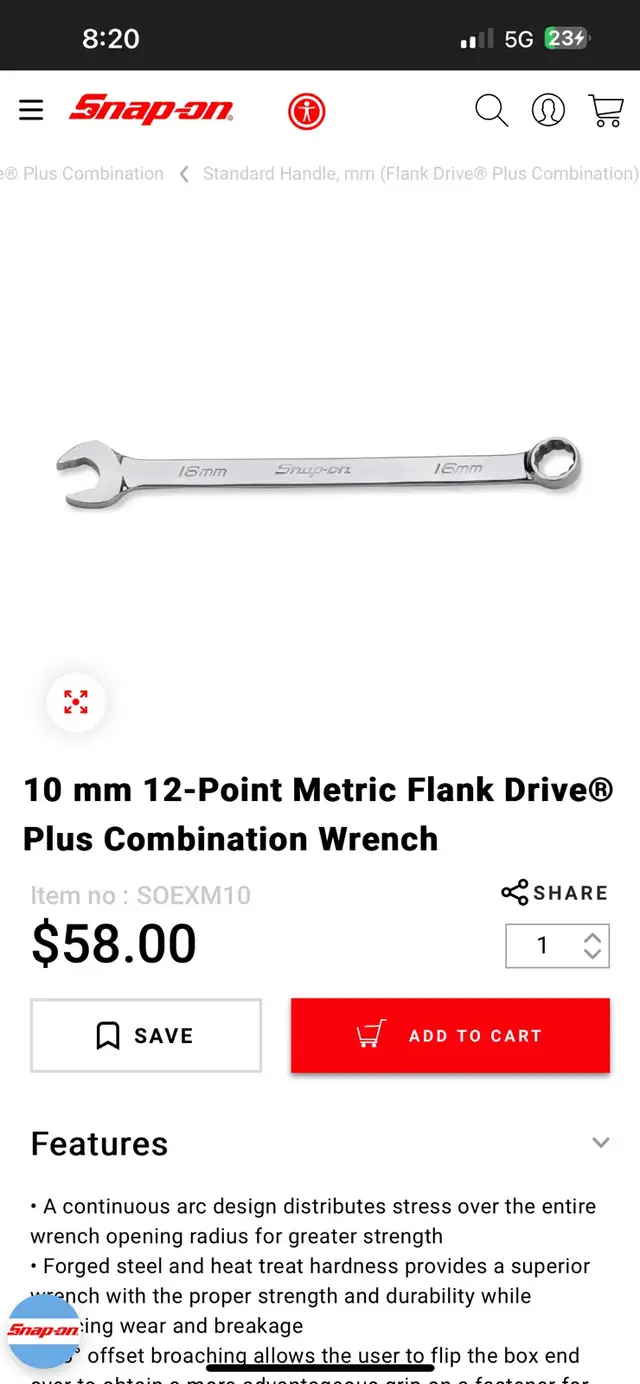640x1384 pixels.
Task: Open the account profile icon
Action: 548,110
